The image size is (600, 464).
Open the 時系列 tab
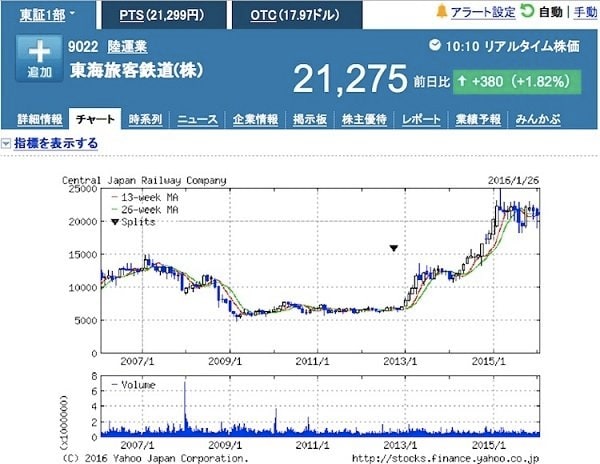pyautogui.click(x=146, y=119)
